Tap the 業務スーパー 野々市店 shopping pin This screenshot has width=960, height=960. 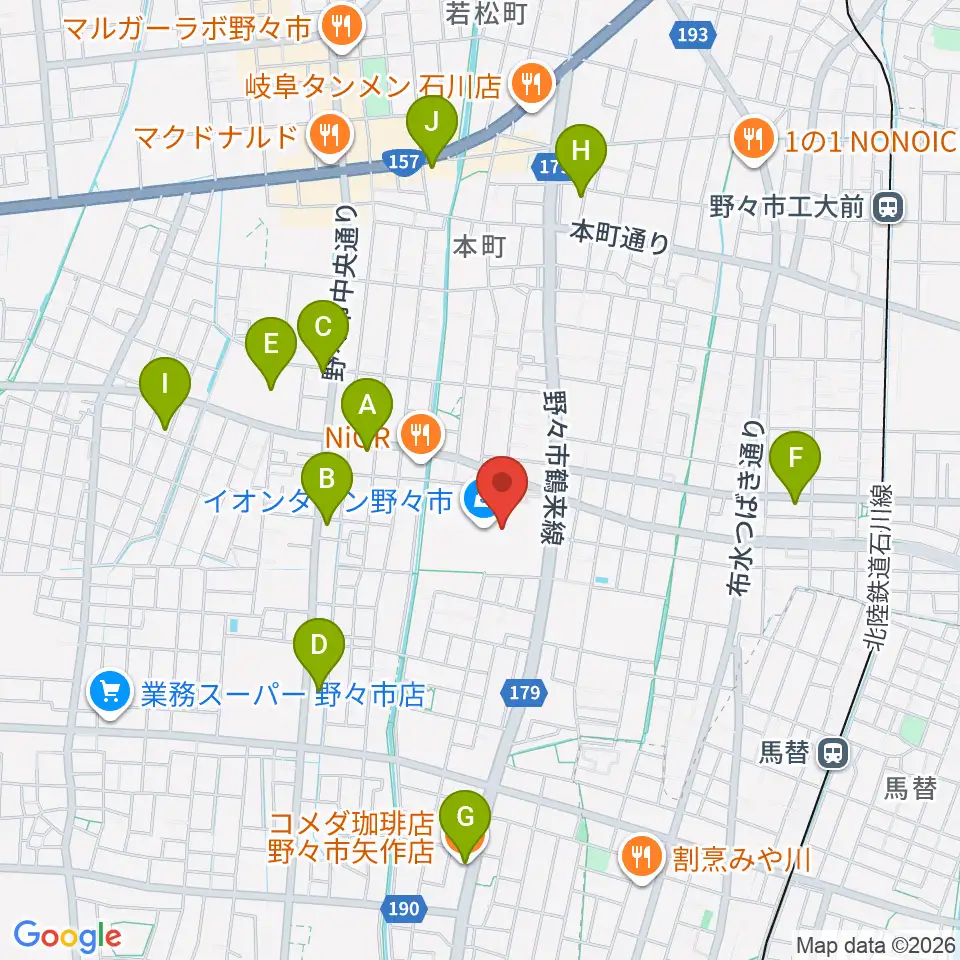point(110,694)
